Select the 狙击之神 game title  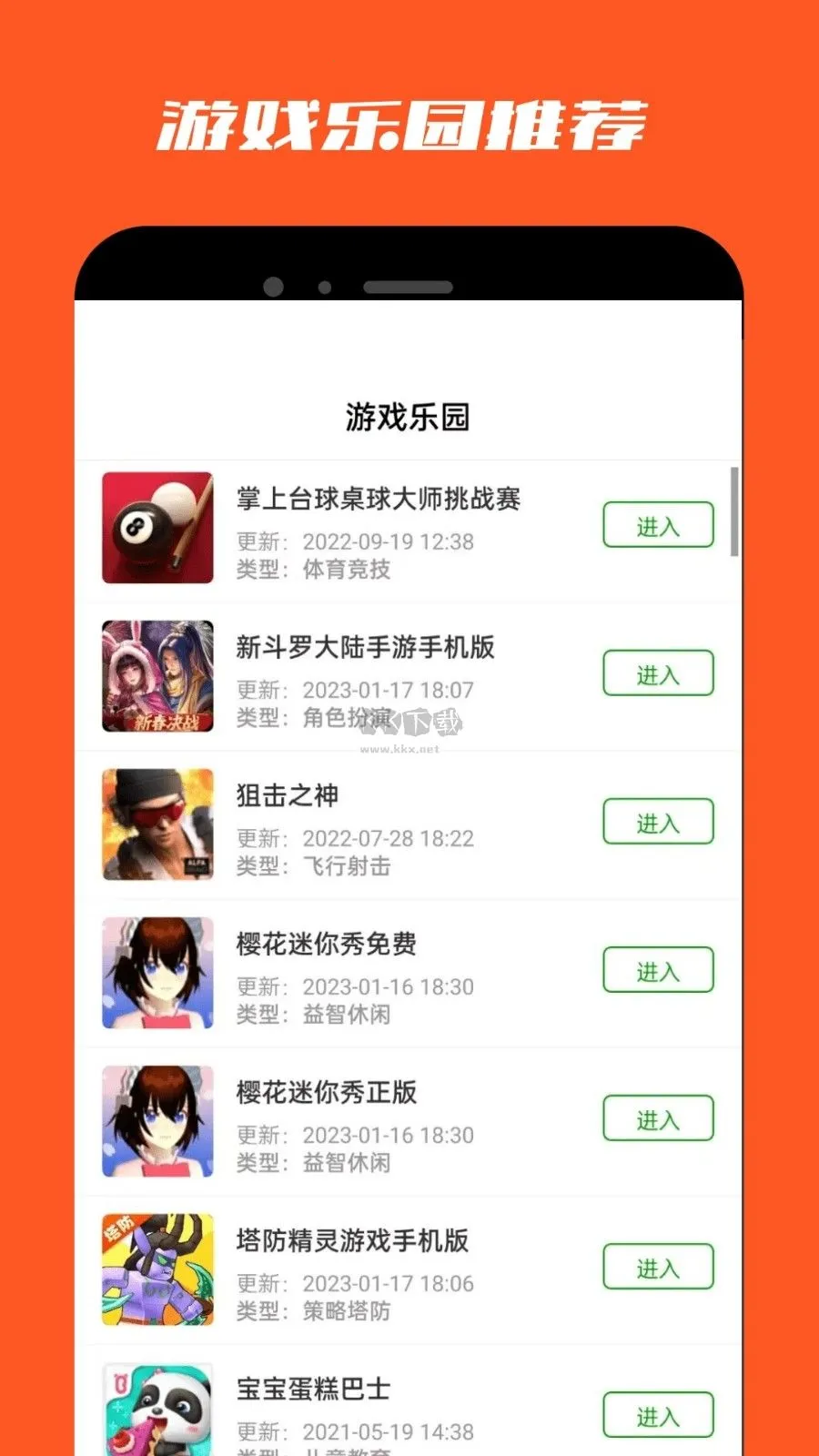(286, 795)
